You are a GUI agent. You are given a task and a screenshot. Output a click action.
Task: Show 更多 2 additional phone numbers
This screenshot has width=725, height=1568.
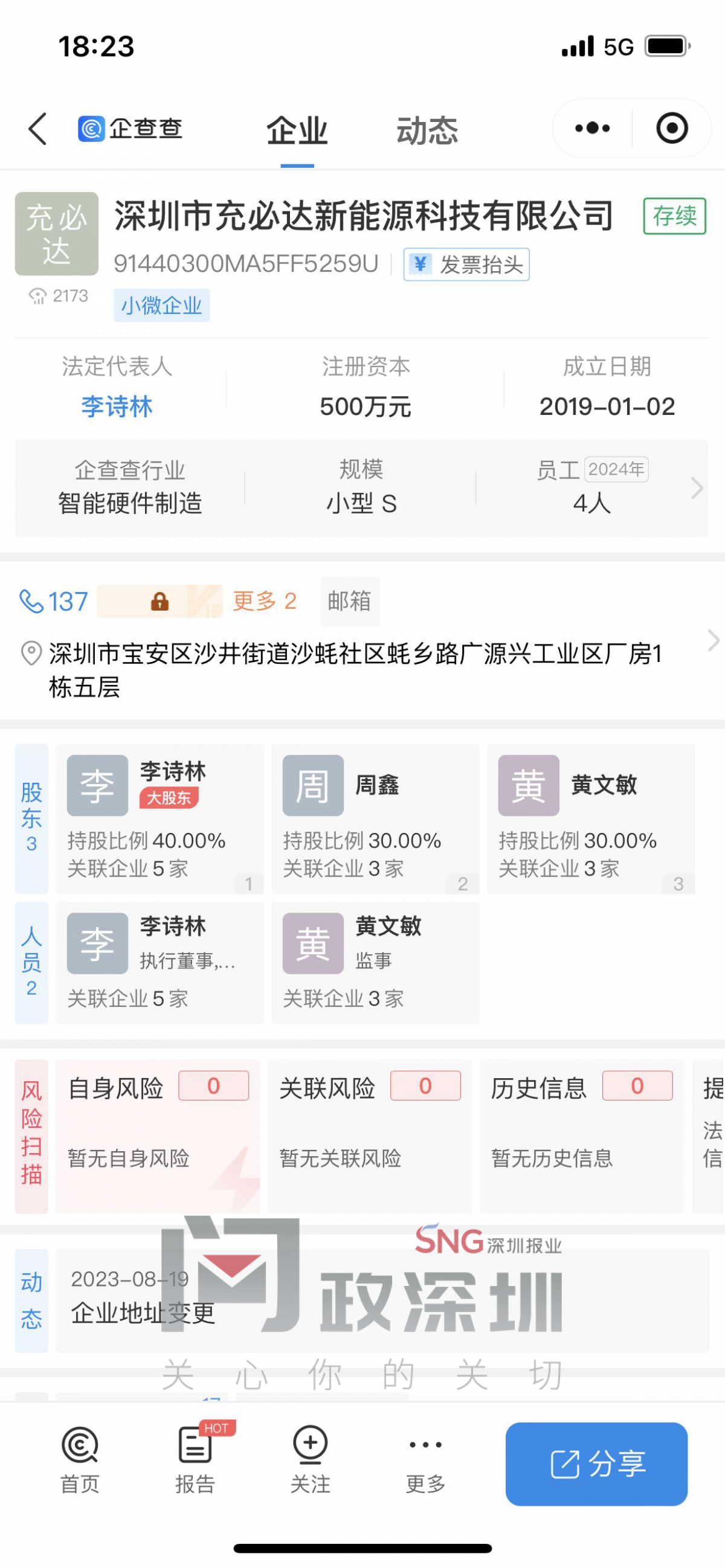coord(264,602)
